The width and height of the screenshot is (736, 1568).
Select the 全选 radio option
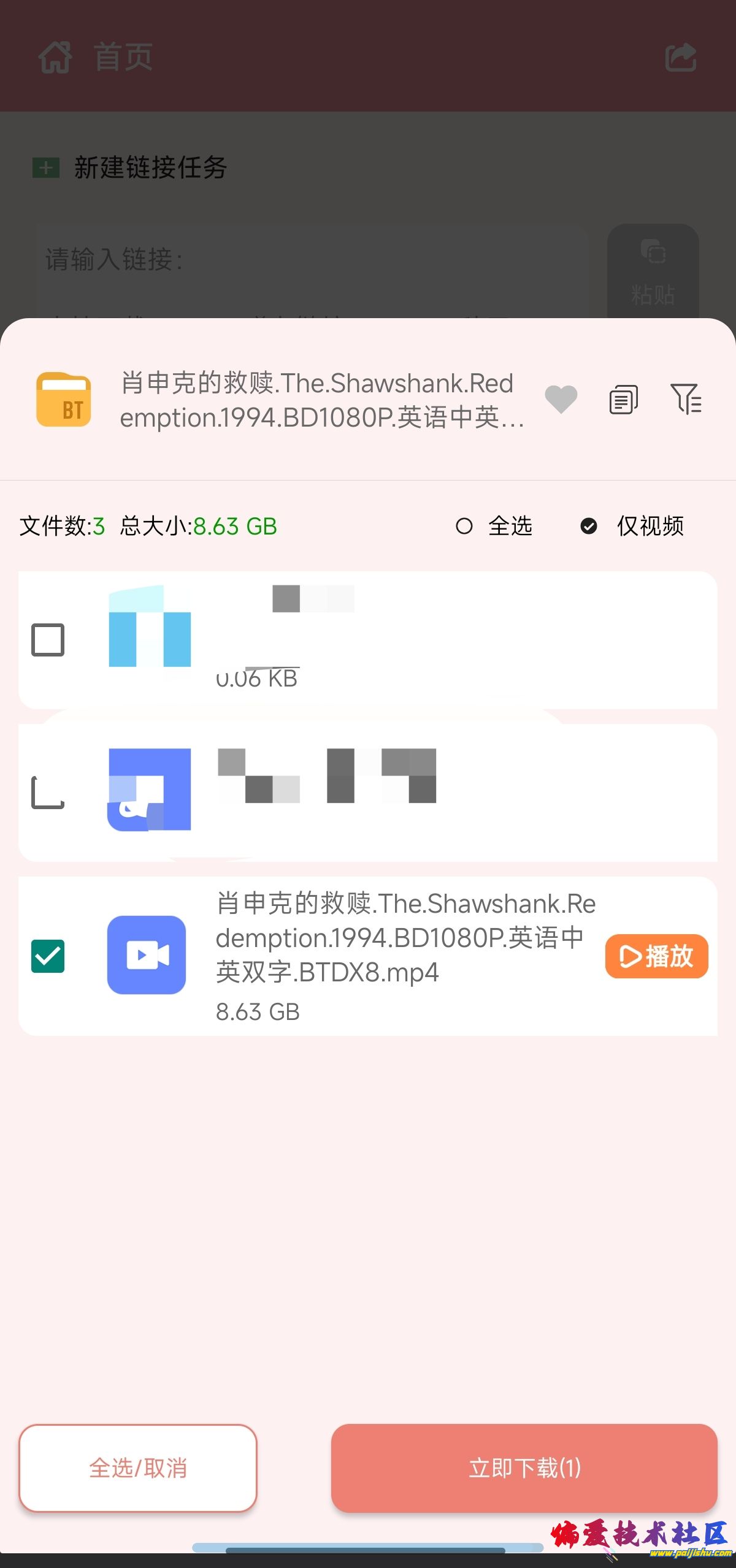click(464, 526)
